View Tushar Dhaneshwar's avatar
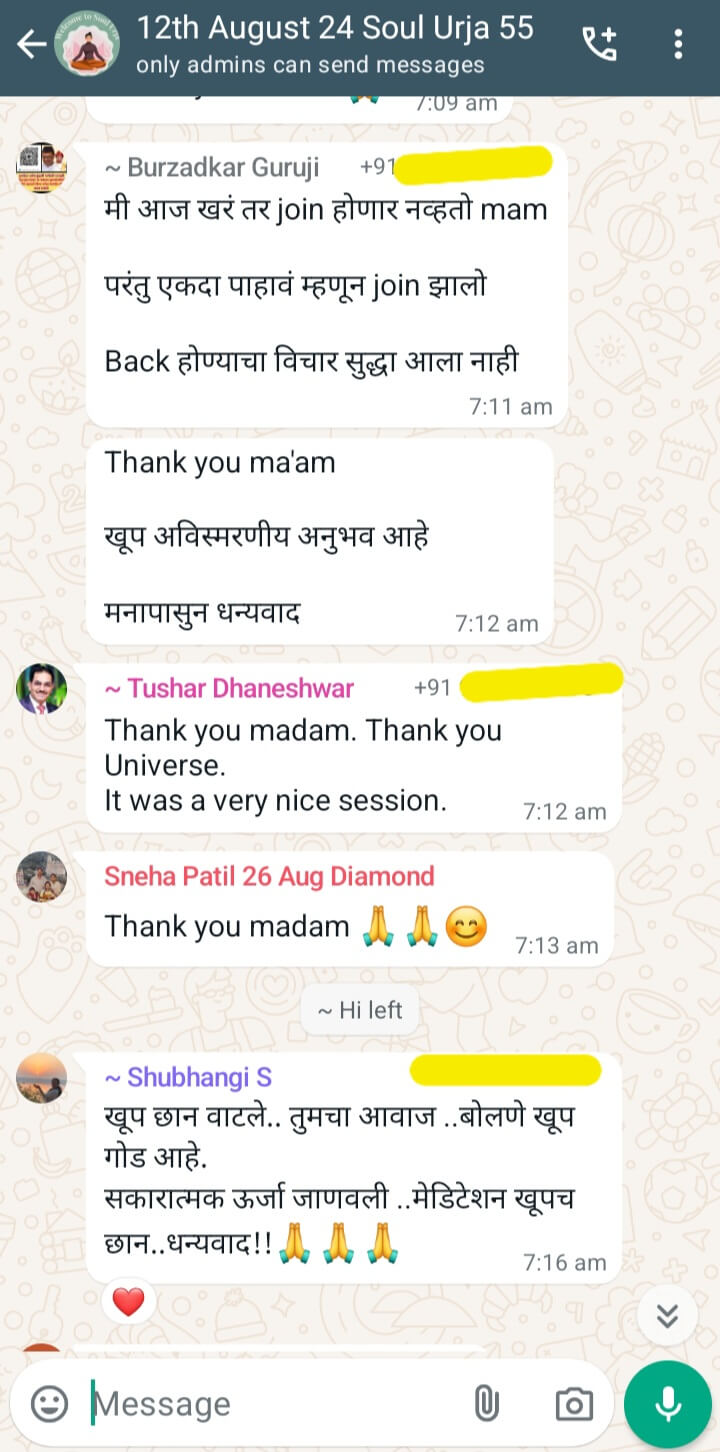 (41, 688)
